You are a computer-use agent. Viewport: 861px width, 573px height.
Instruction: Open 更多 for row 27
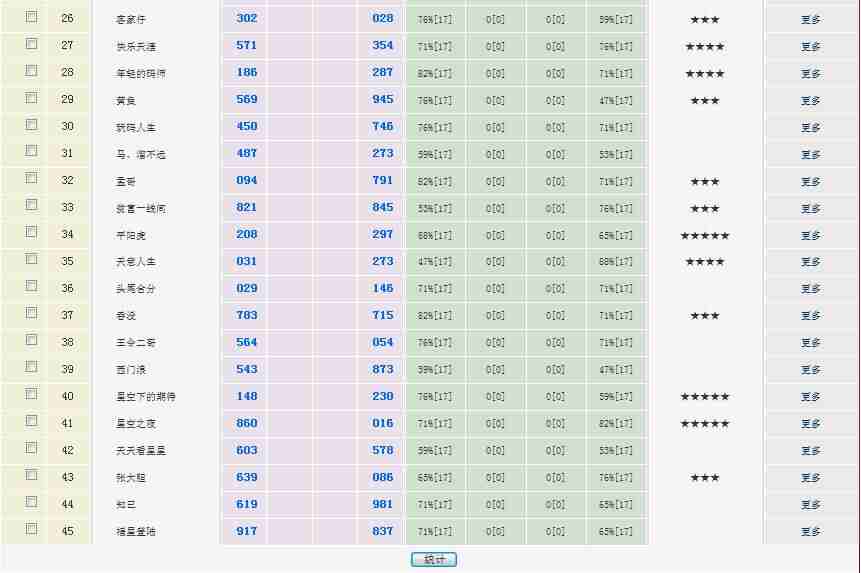(x=811, y=47)
